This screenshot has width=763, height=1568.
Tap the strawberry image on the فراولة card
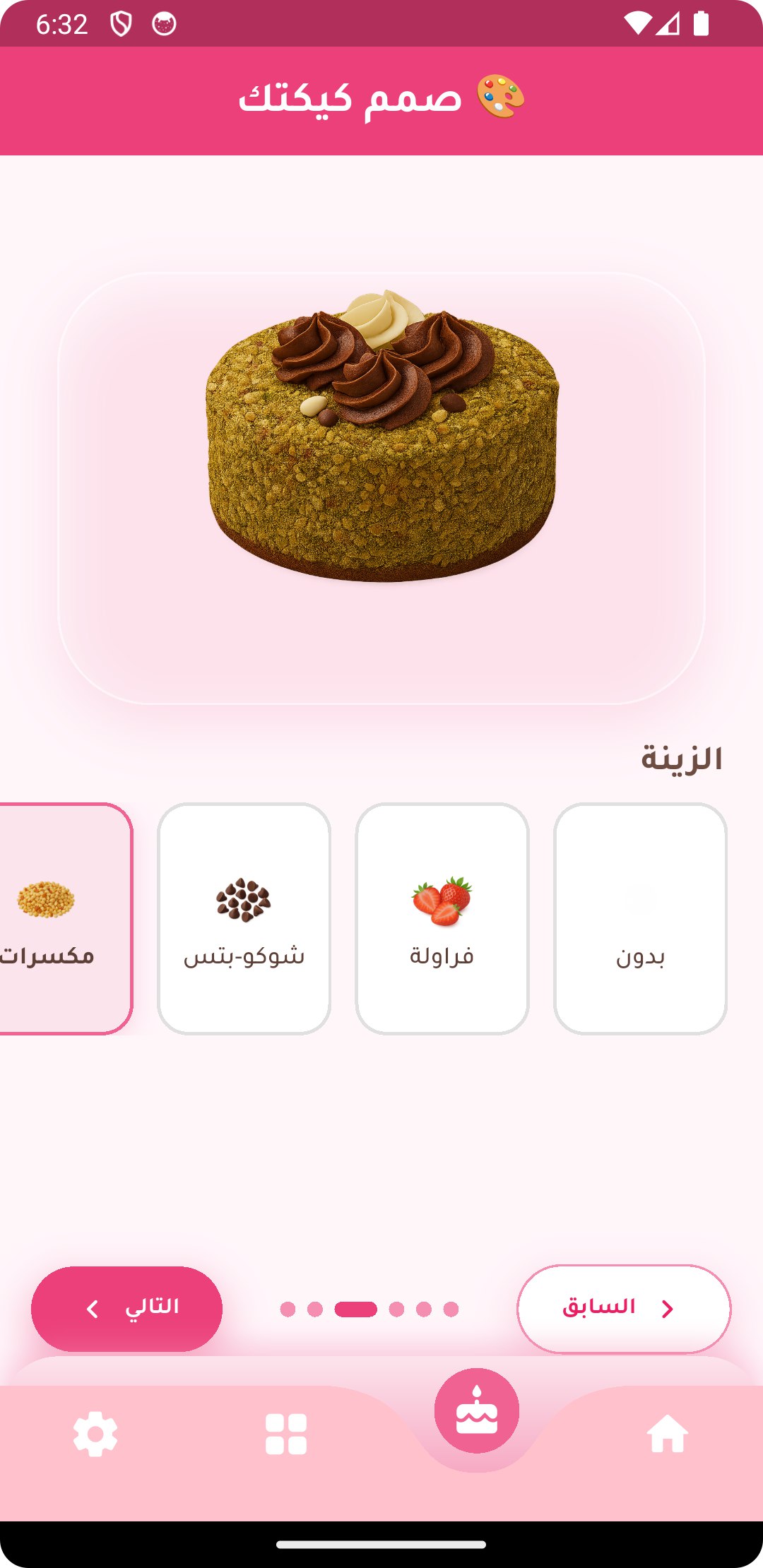point(441,900)
